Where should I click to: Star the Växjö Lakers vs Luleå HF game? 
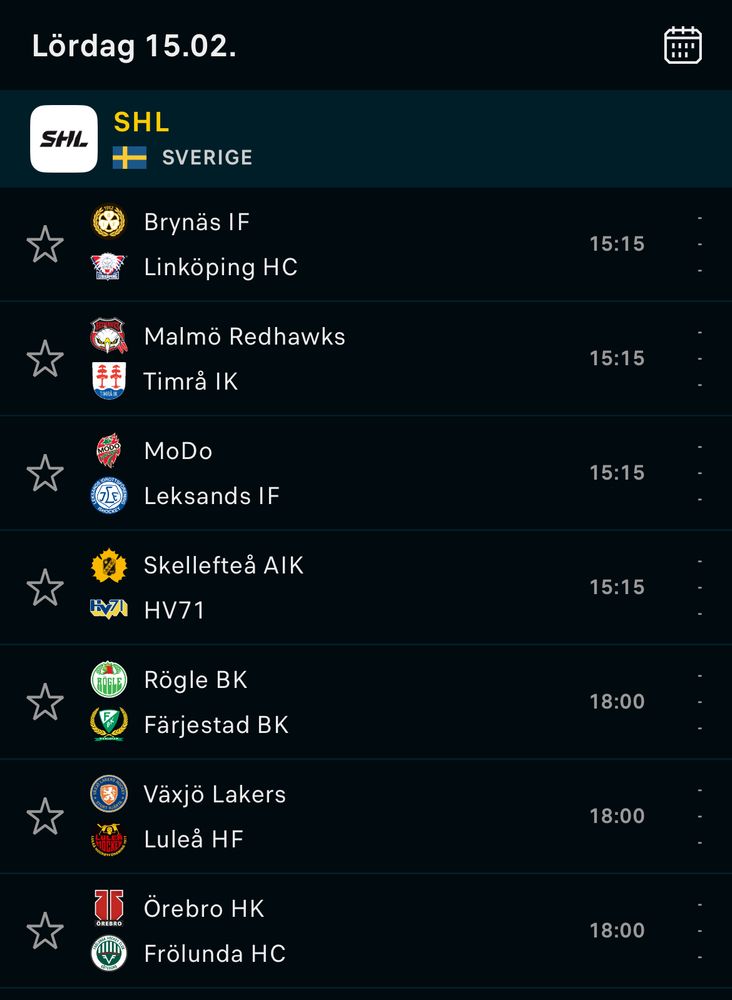tap(45, 817)
